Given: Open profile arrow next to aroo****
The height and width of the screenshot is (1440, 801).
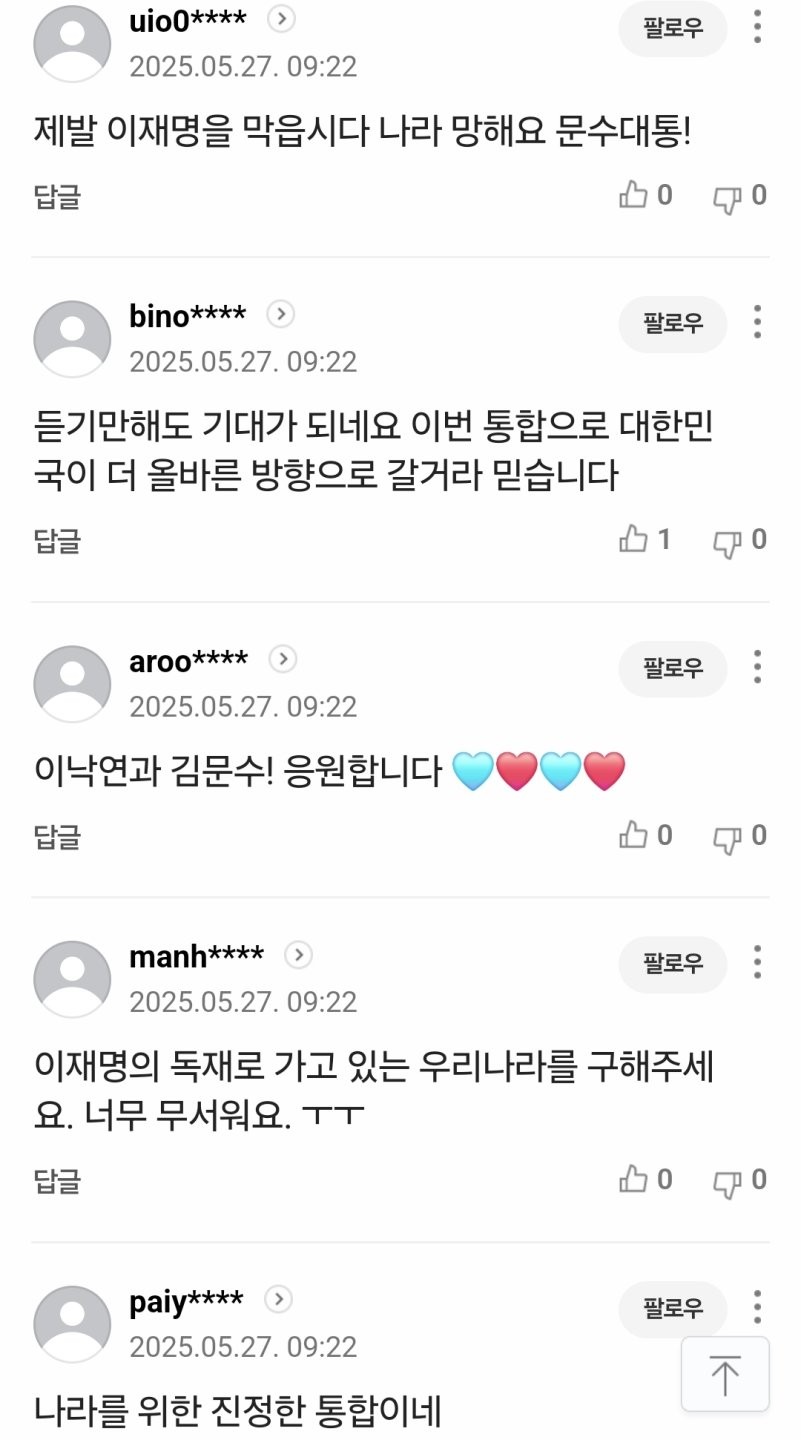Looking at the screenshot, I should pyautogui.click(x=284, y=660).
